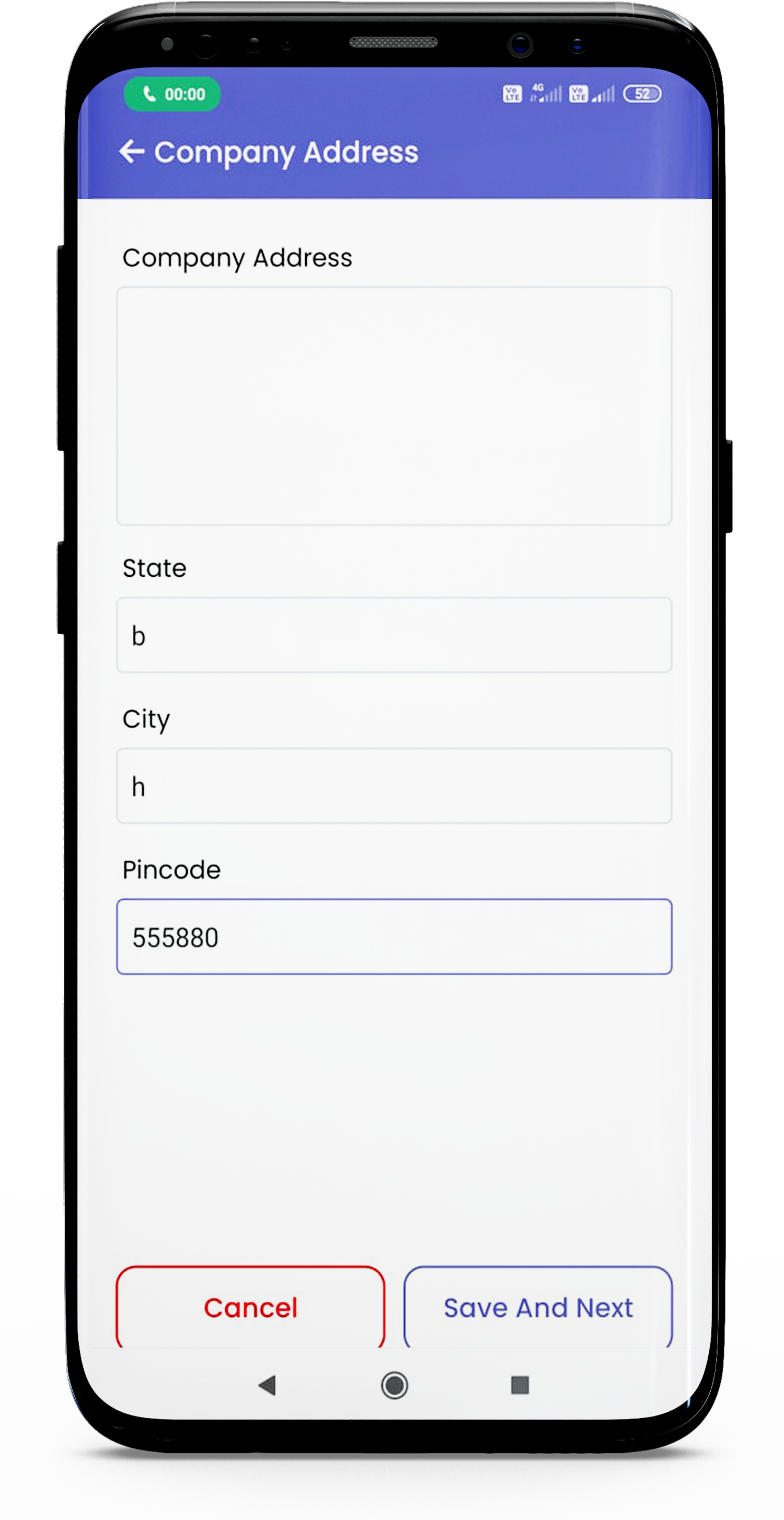Open the ongoing call timer chip
Image resolution: width=784 pixels, height=1520 pixels.
[172, 94]
